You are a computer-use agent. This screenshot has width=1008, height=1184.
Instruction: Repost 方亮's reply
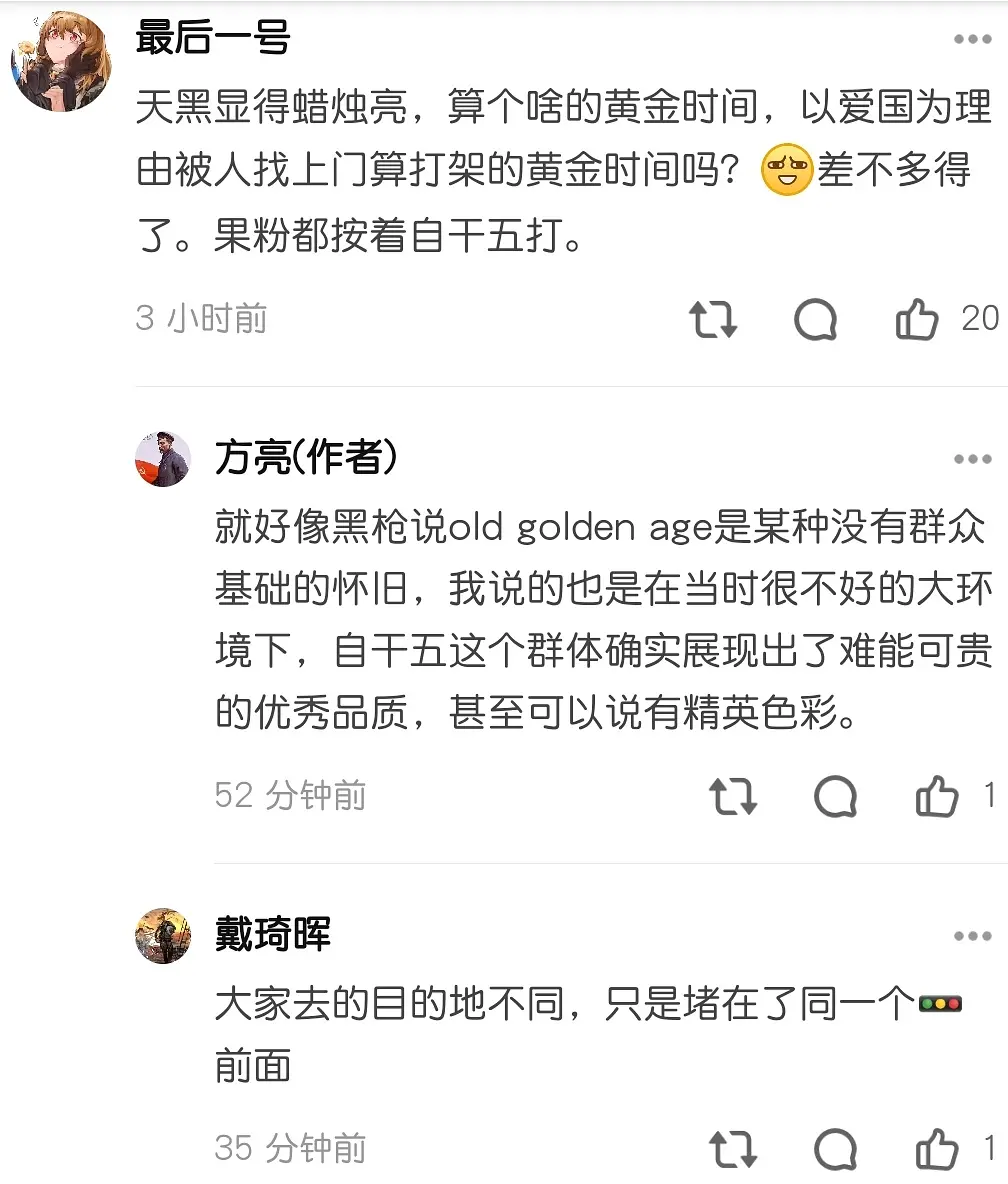733,797
